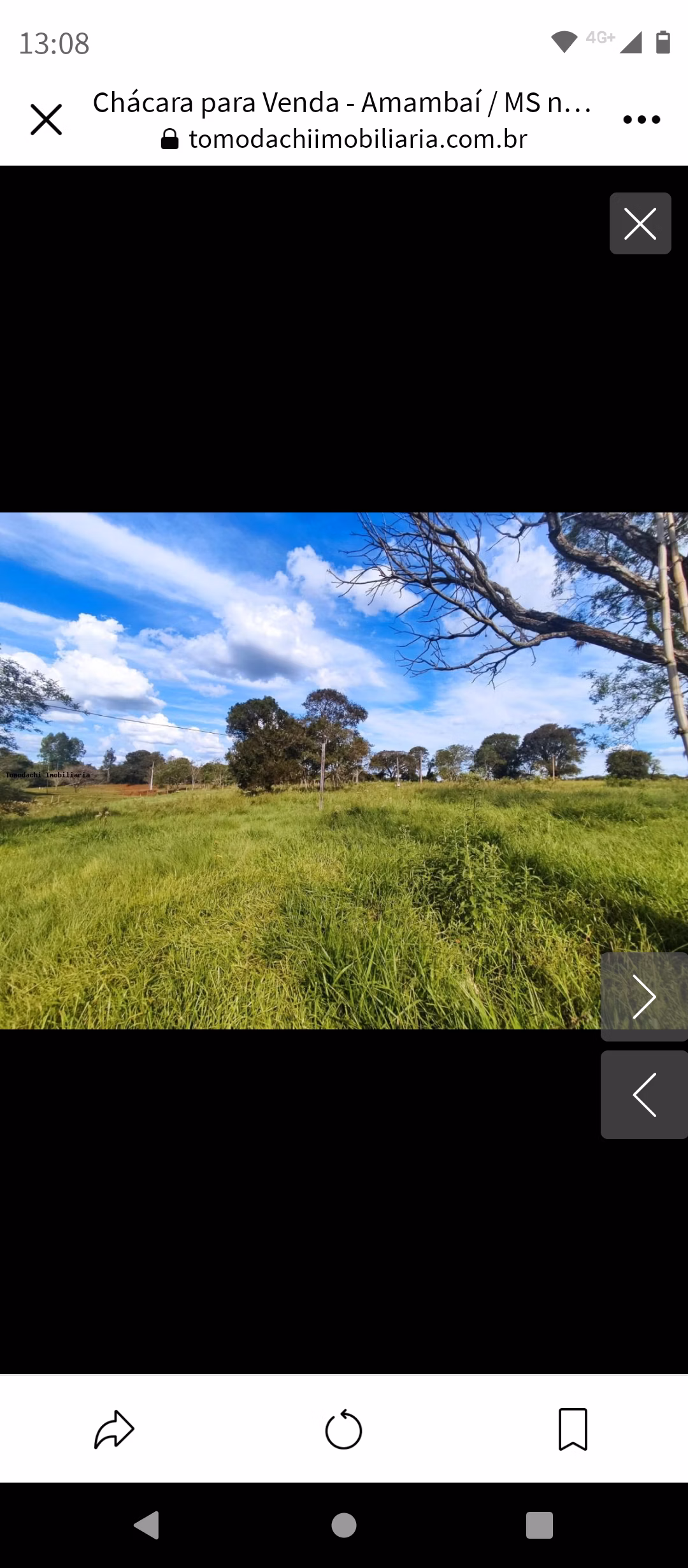Close the fullscreen photo viewer
The width and height of the screenshot is (688, 1568).
tap(640, 224)
